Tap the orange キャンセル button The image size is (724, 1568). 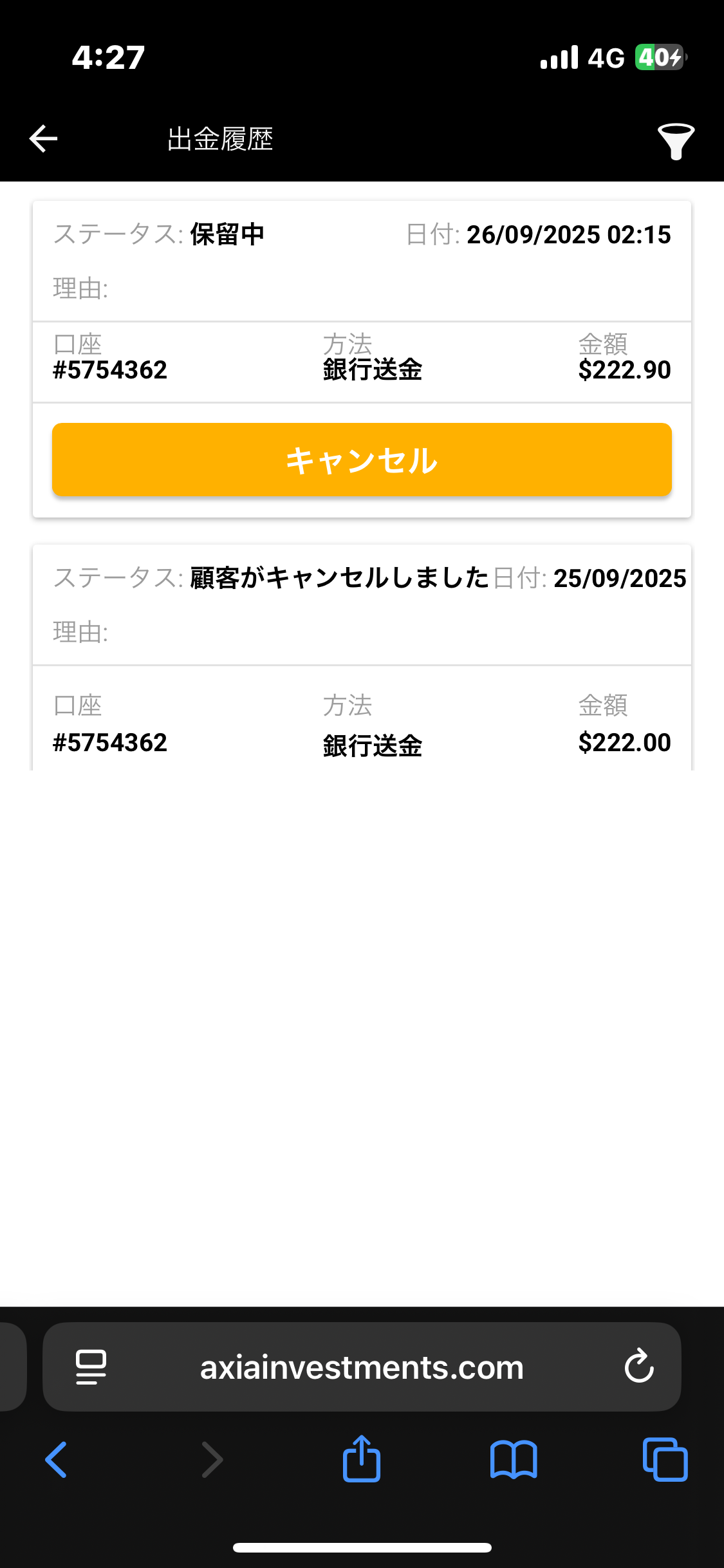pyautogui.click(x=362, y=460)
